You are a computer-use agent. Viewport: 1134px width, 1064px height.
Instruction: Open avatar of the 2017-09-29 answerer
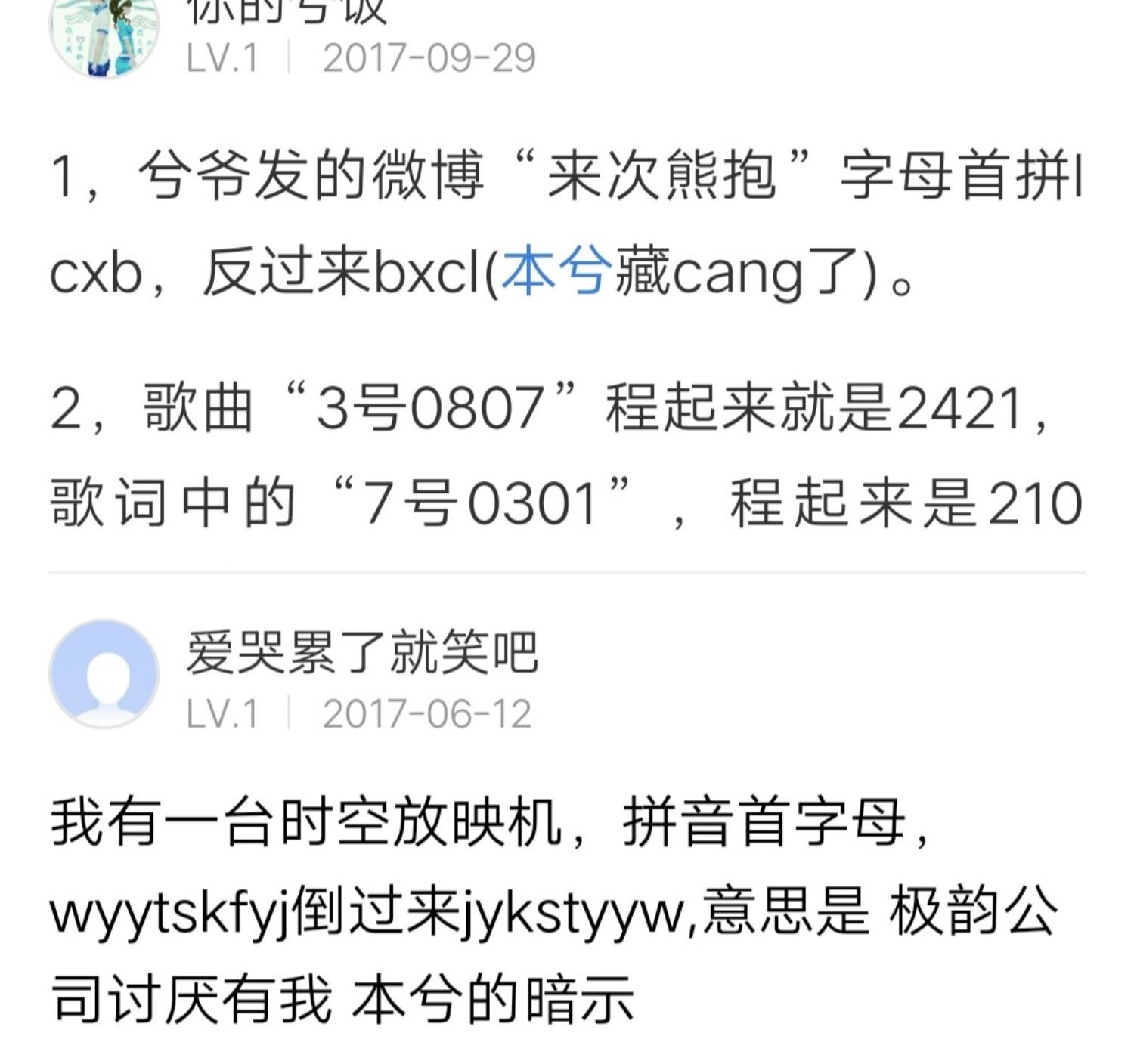[x=104, y=34]
